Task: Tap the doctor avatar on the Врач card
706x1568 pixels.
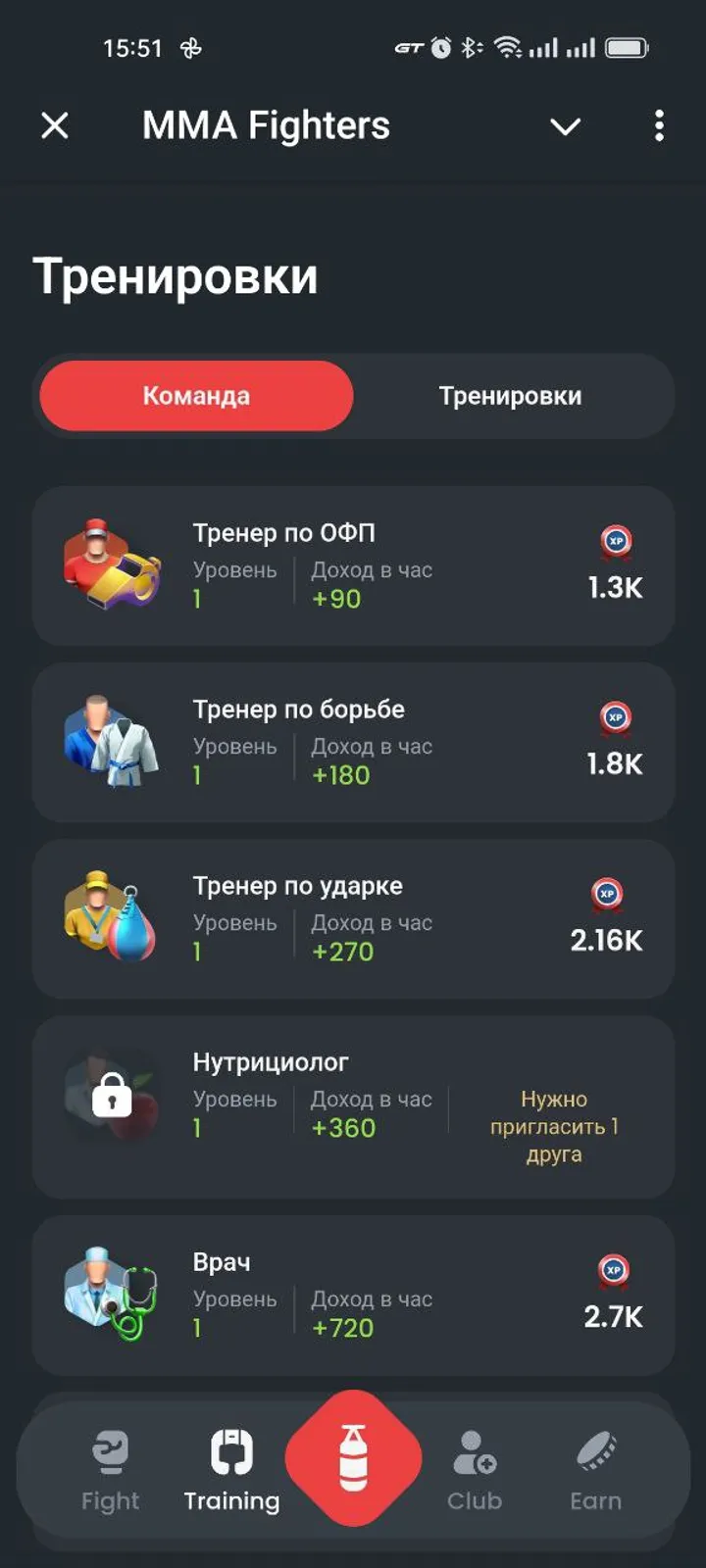Action: (x=112, y=1294)
